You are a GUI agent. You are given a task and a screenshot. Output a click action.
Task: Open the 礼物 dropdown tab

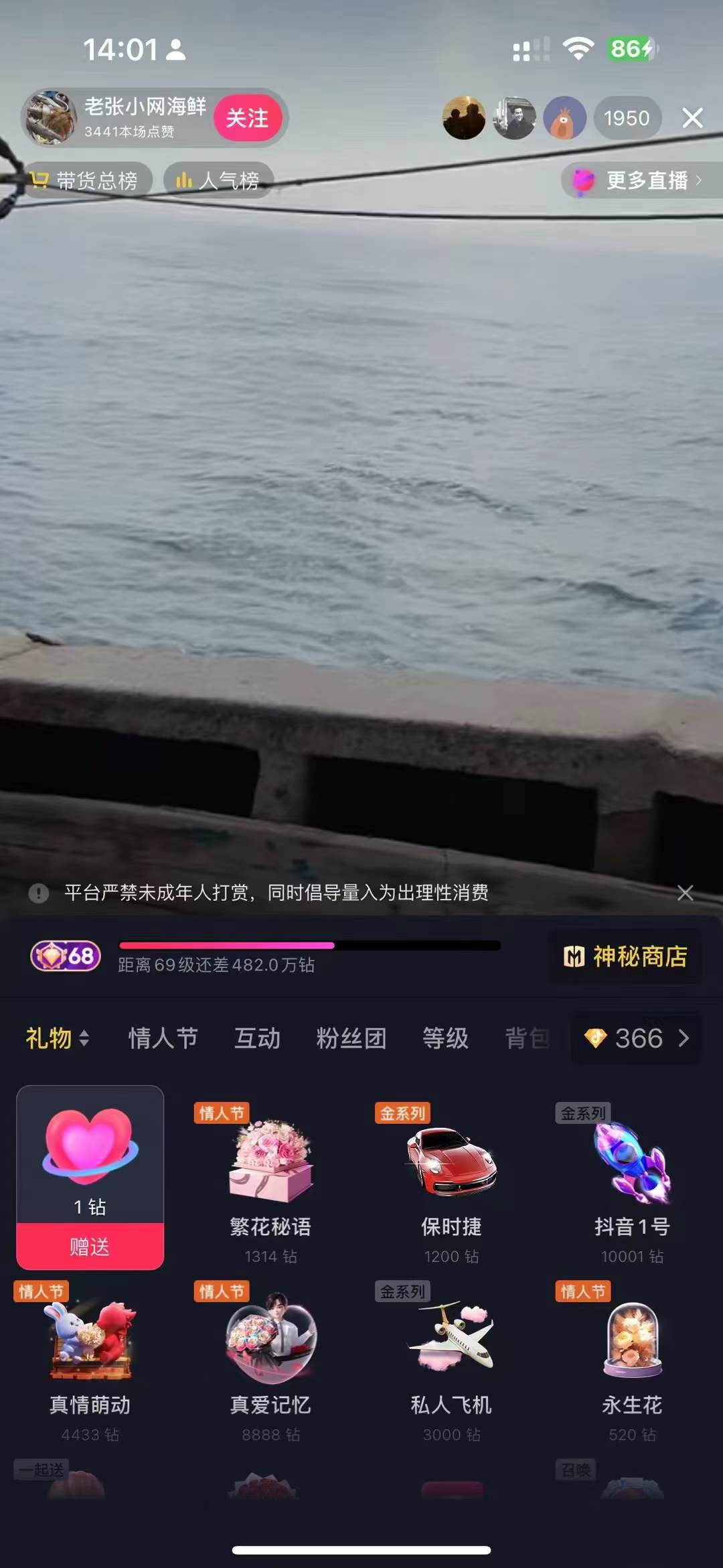tap(57, 1038)
